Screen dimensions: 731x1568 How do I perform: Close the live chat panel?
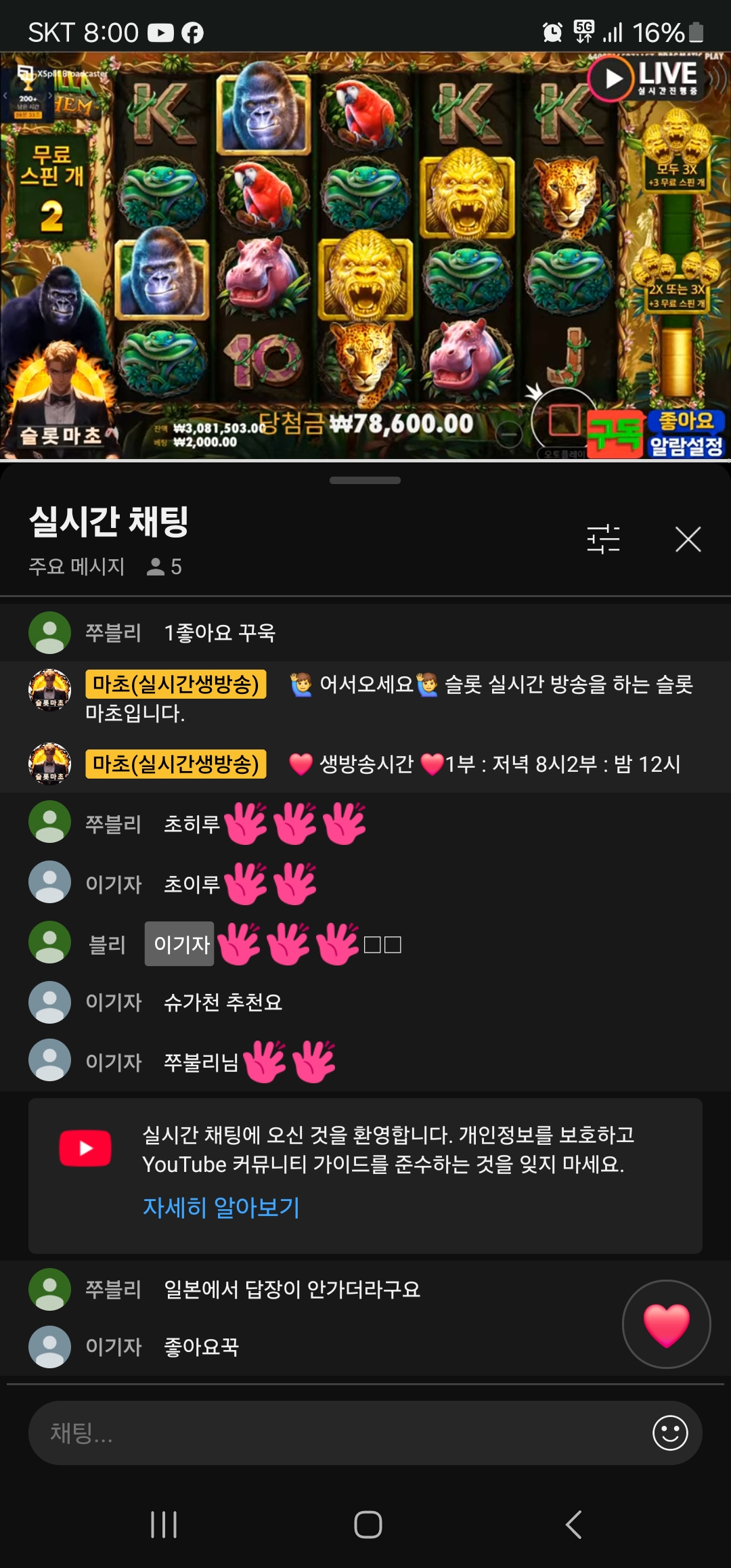[688, 540]
